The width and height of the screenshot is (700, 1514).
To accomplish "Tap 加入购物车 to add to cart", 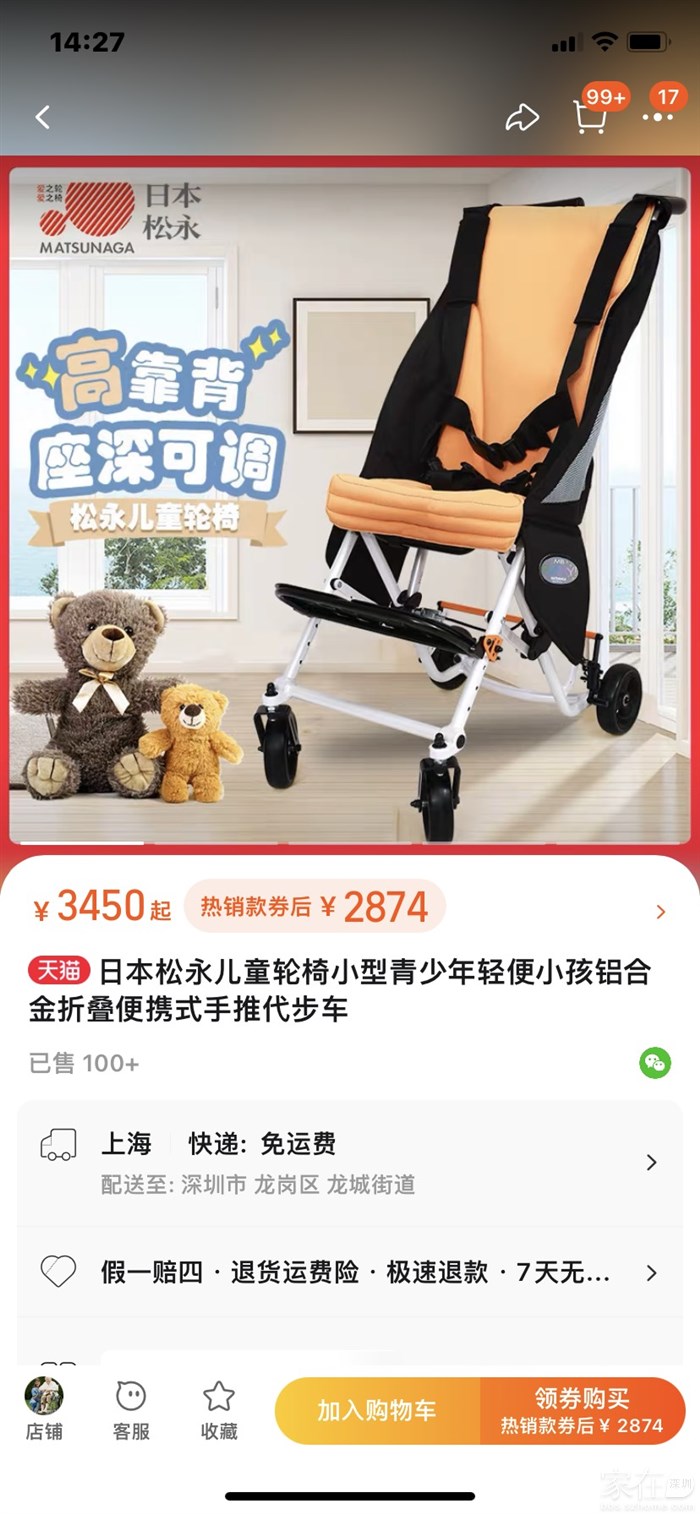I will [377, 1411].
